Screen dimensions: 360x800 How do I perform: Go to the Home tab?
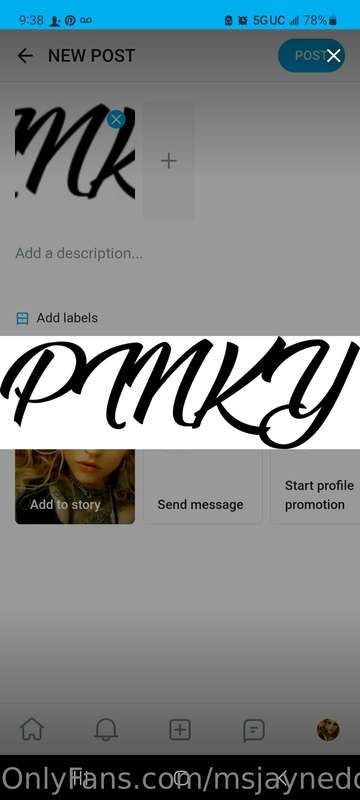[32, 730]
